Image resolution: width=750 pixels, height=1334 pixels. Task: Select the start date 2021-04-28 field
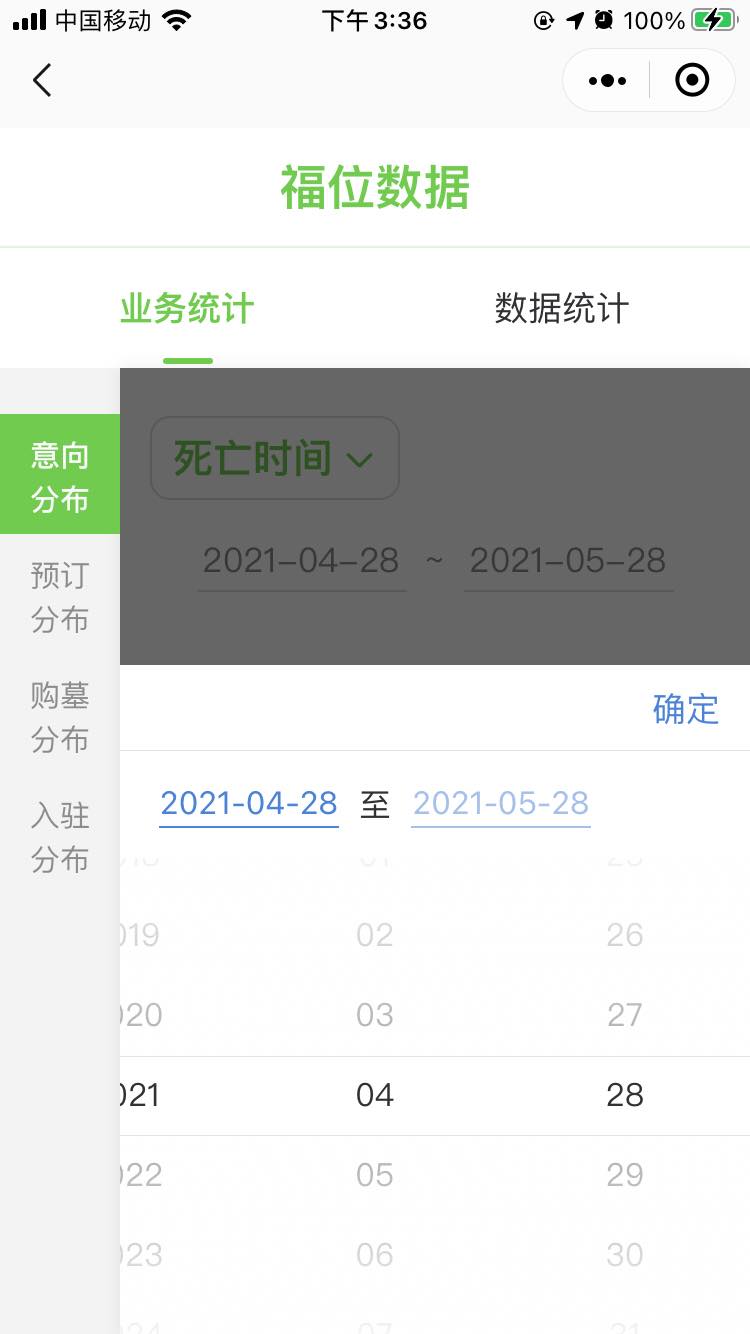point(249,803)
